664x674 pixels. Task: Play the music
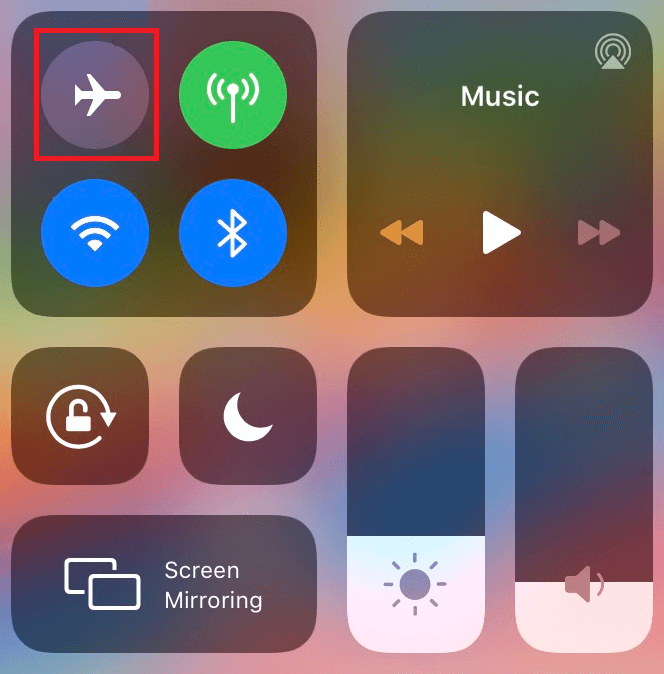[x=501, y=233]
